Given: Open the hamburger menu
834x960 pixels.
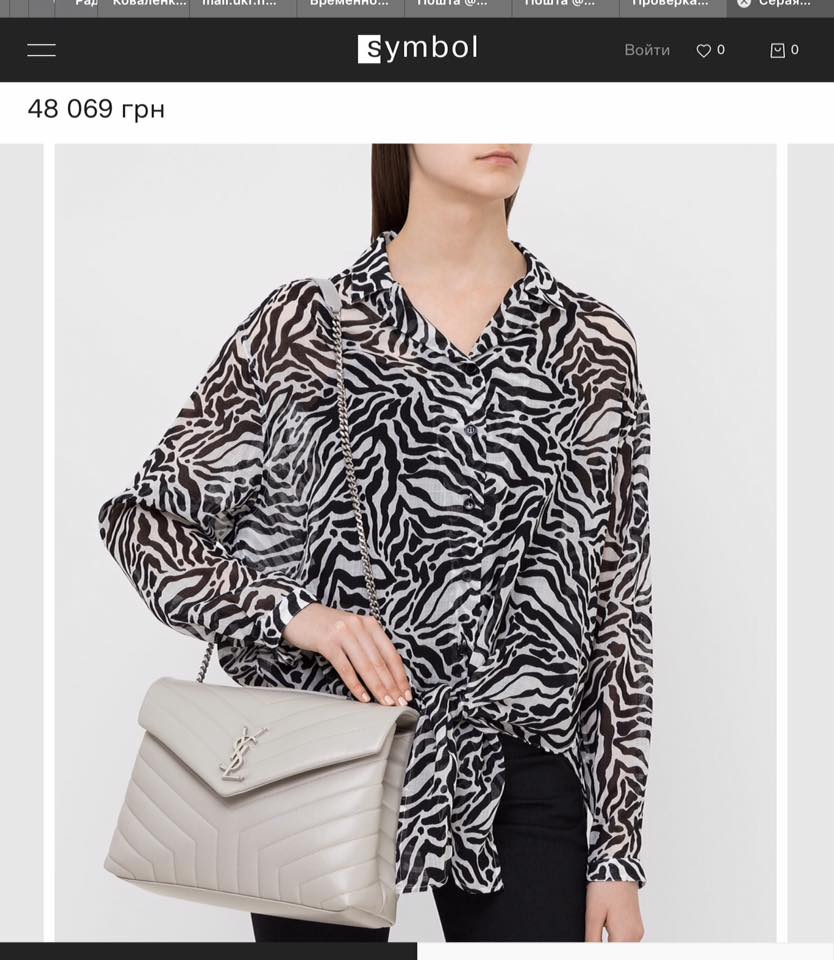Looking at the screenshot, I should click(x=41, y=50).
